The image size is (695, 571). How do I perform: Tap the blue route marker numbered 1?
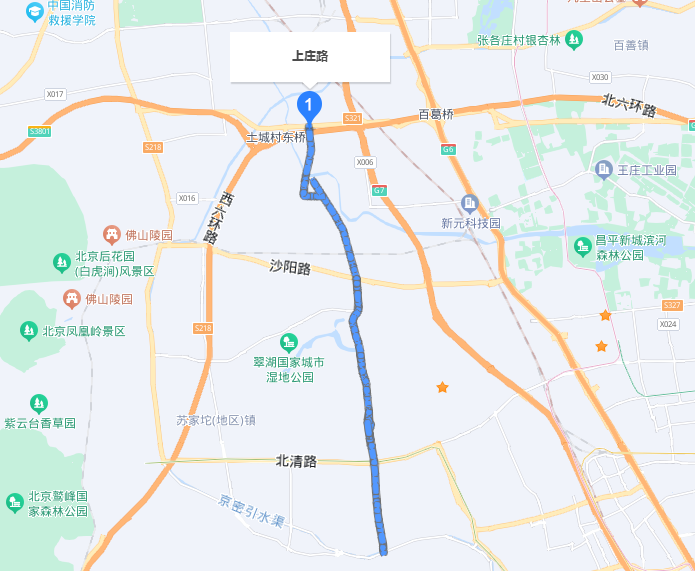pos(310,103)
